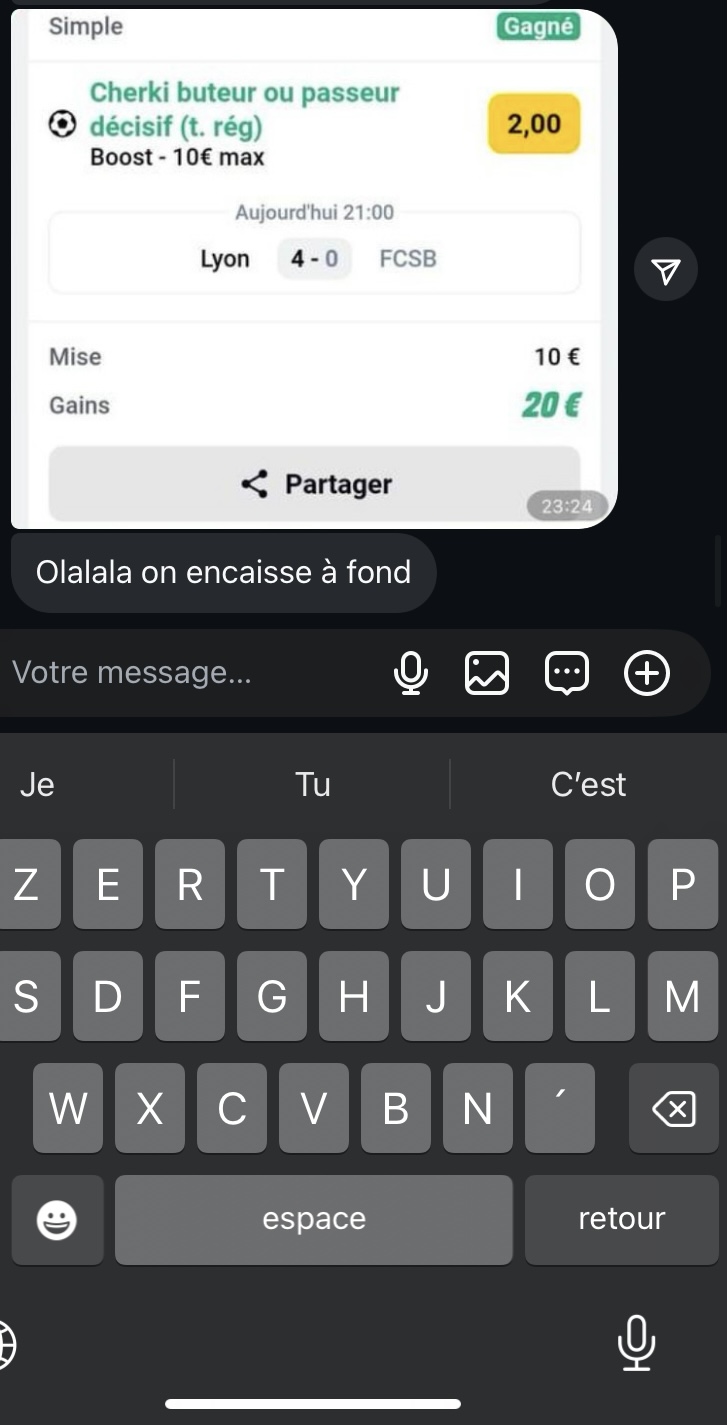727x1425 pixels.
Task: Start keyboard dictation with the bottom microphone
Action: click(636, 1342)
